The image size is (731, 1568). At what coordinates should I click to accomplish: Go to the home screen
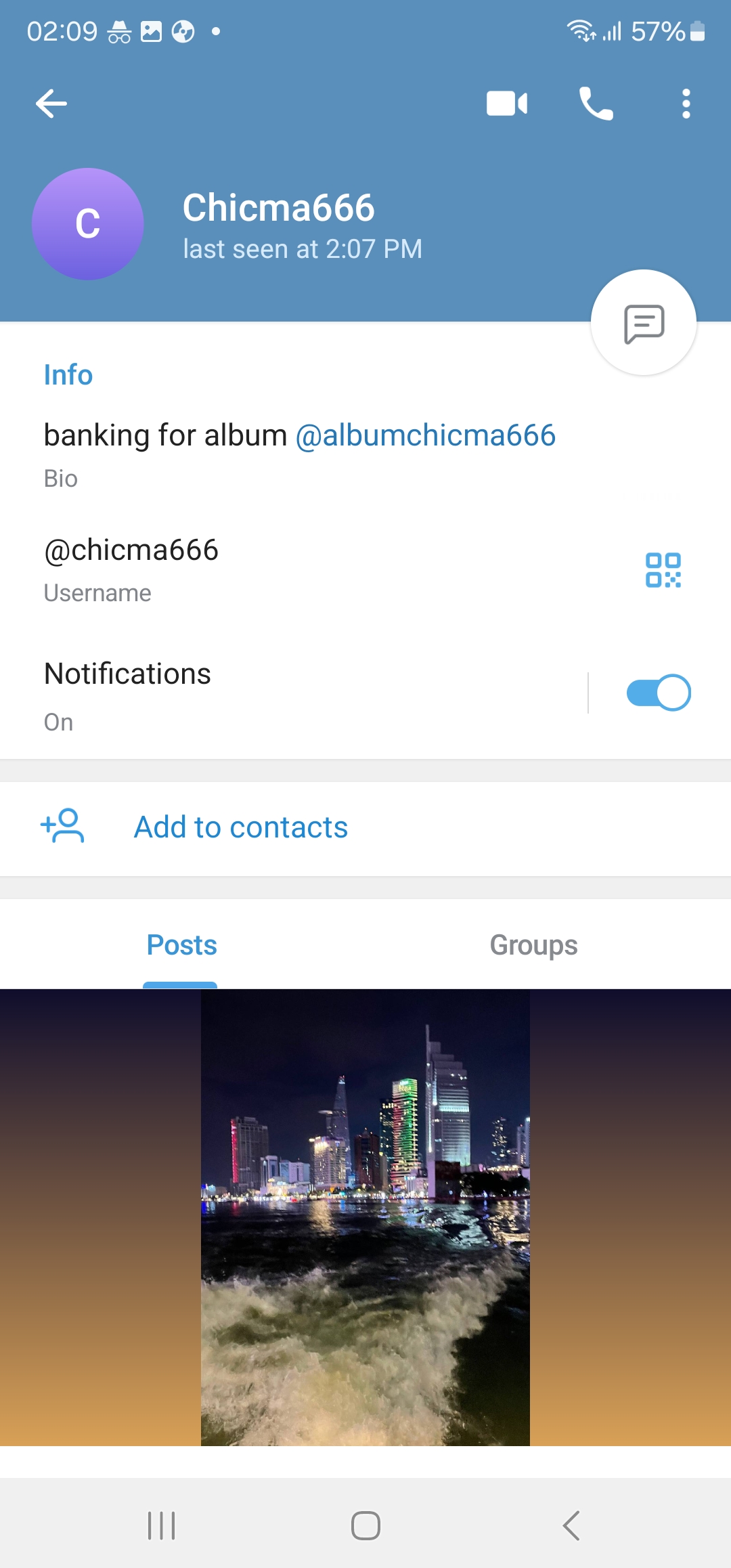[x=365, y=1525]
